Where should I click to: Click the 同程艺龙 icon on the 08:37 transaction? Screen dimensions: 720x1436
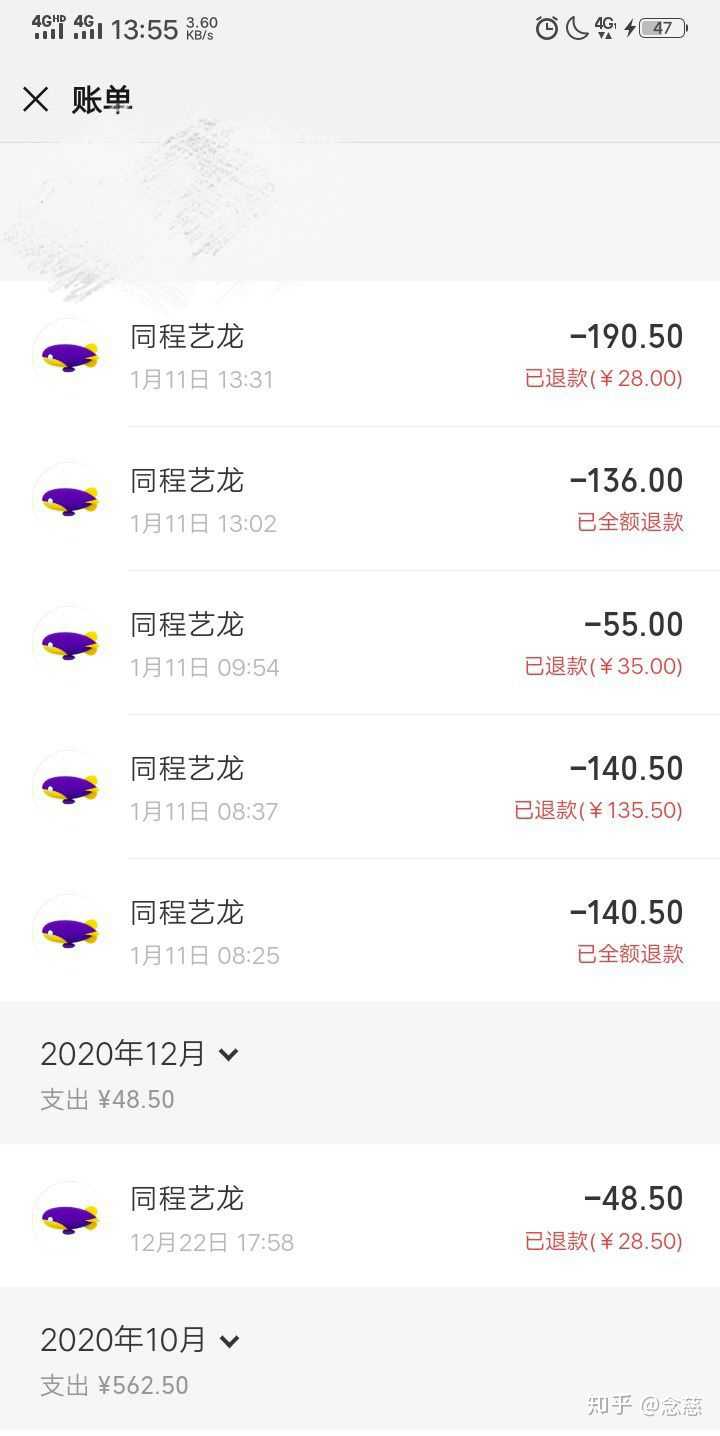pyautogui.click(x=68, y=787)
